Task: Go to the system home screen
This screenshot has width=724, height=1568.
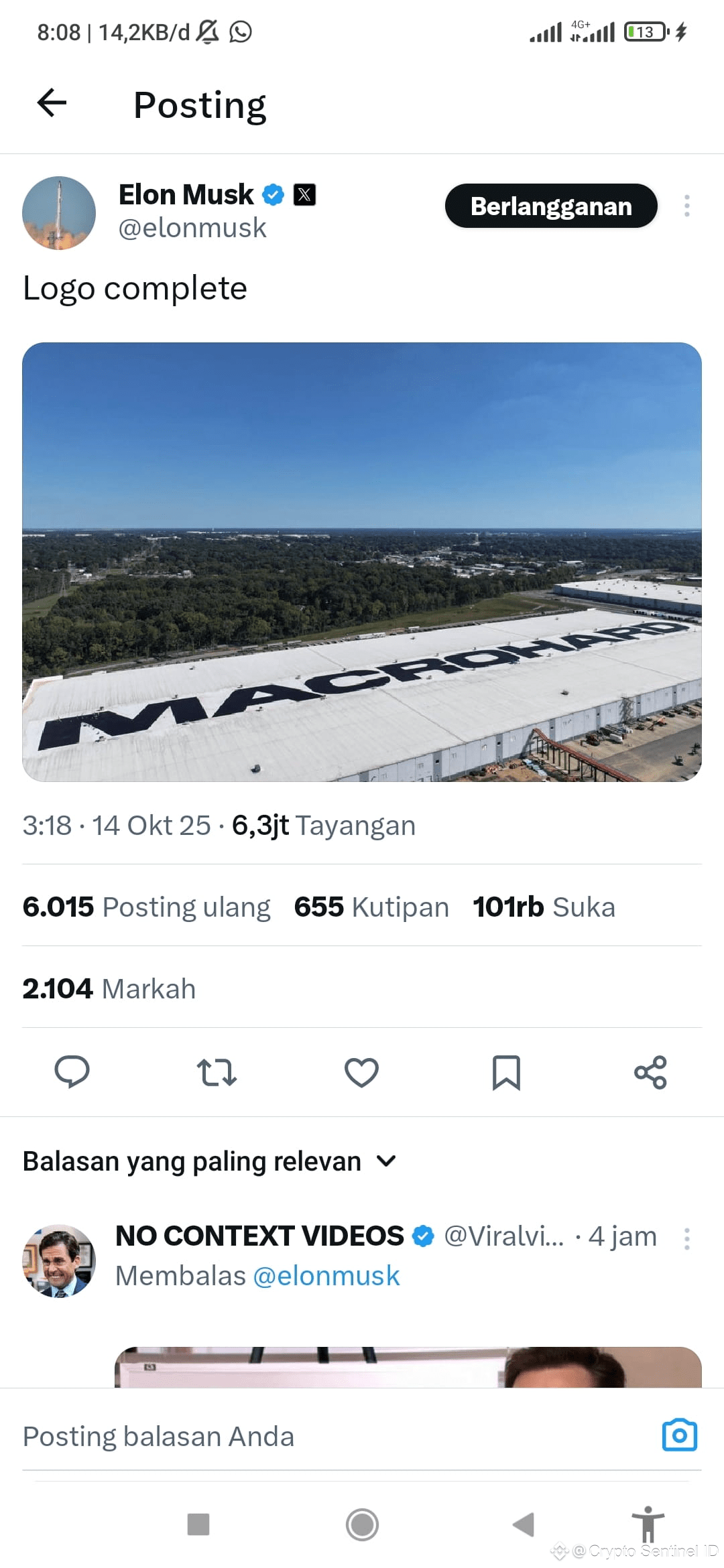Action: click(362, 1524)
